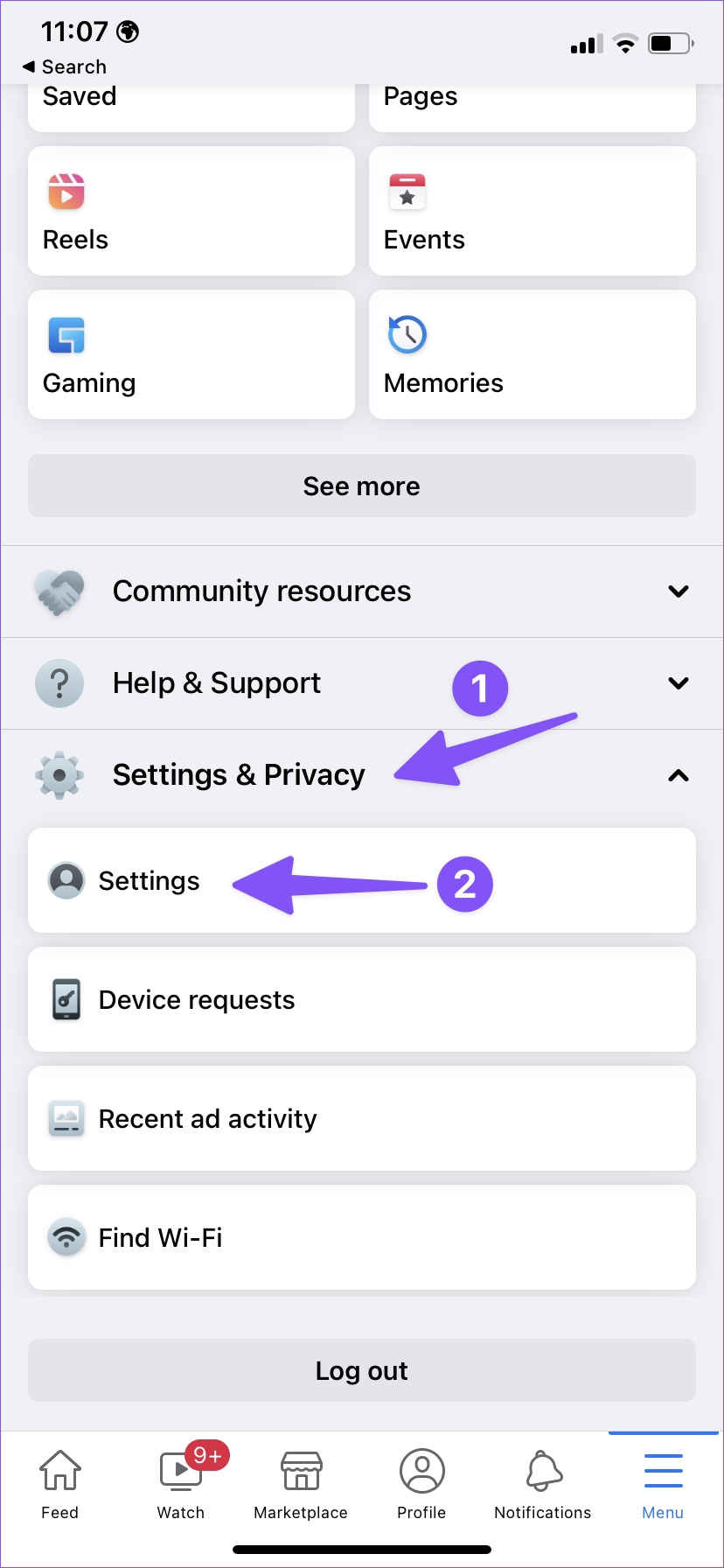Open the Events shortcut card
Viewport: 724px width, 1568px height.
(533, 211)
